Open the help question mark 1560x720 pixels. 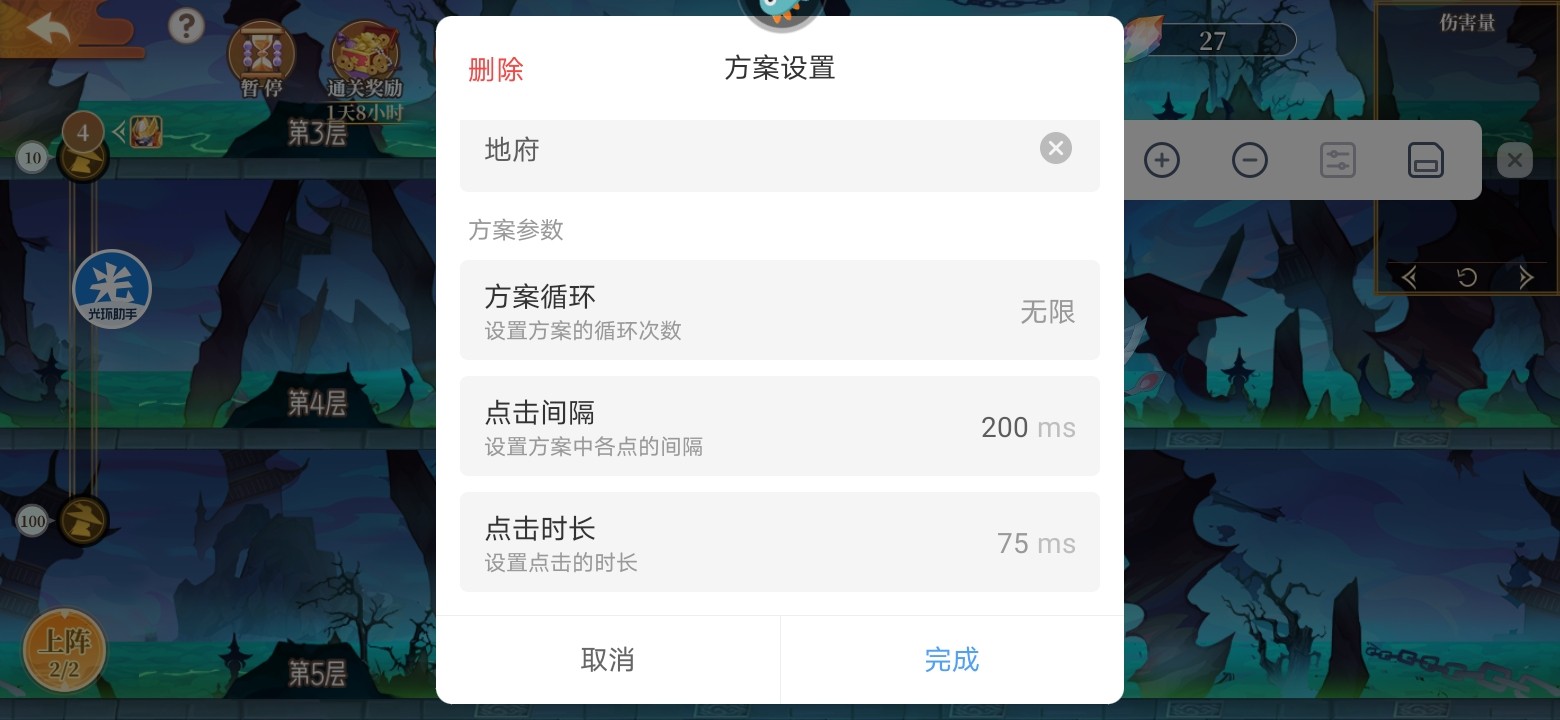click(186, 26)
